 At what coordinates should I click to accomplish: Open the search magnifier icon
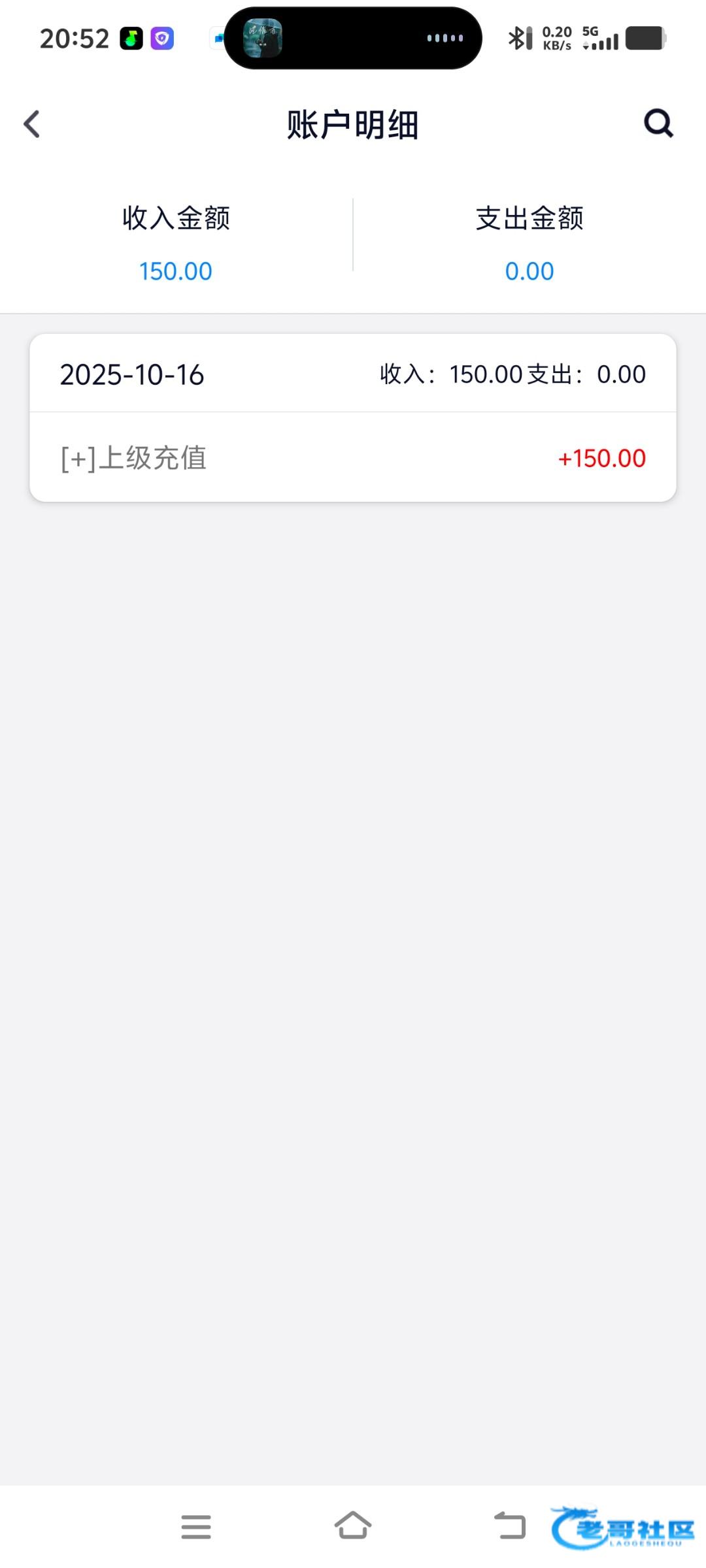click(x=658, y=123)
